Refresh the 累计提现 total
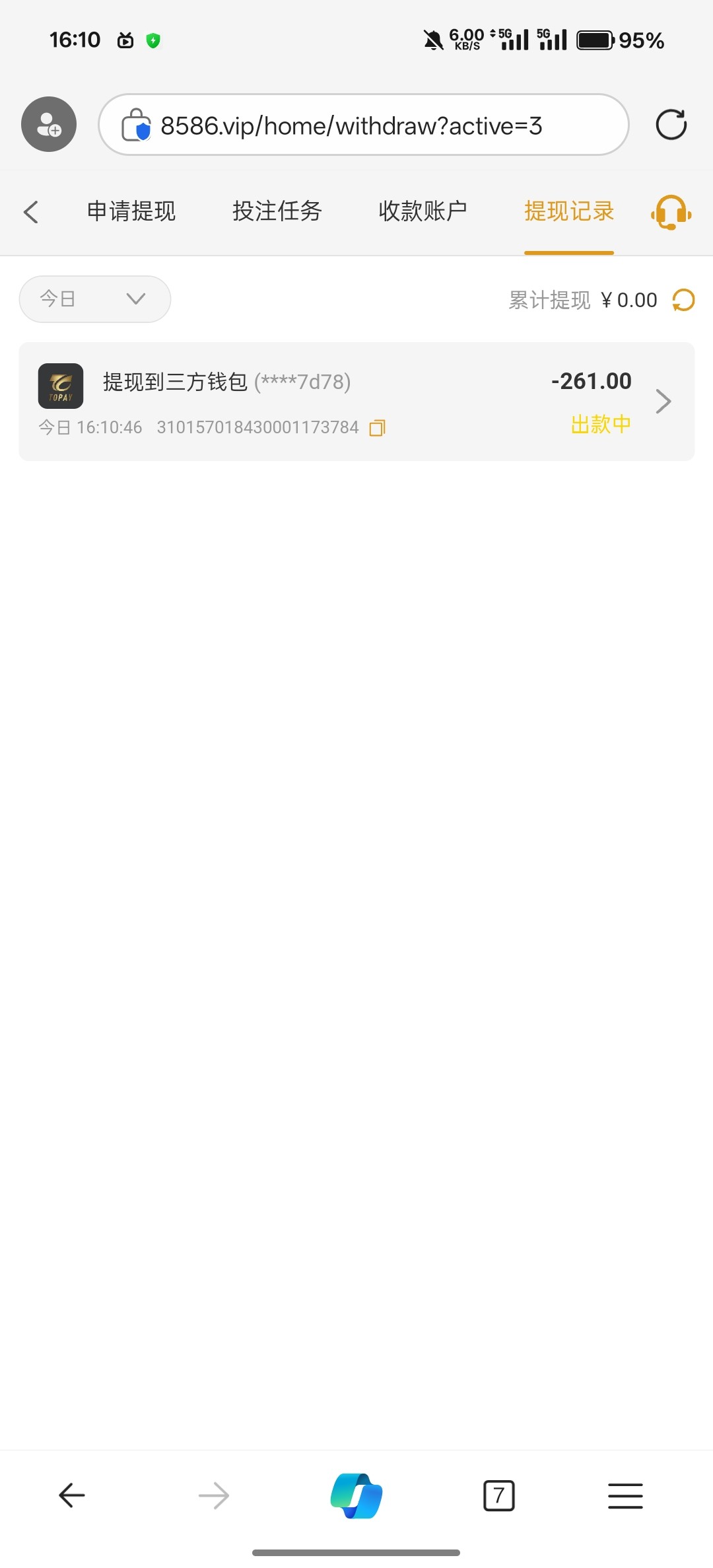 (x=684, y=300)
